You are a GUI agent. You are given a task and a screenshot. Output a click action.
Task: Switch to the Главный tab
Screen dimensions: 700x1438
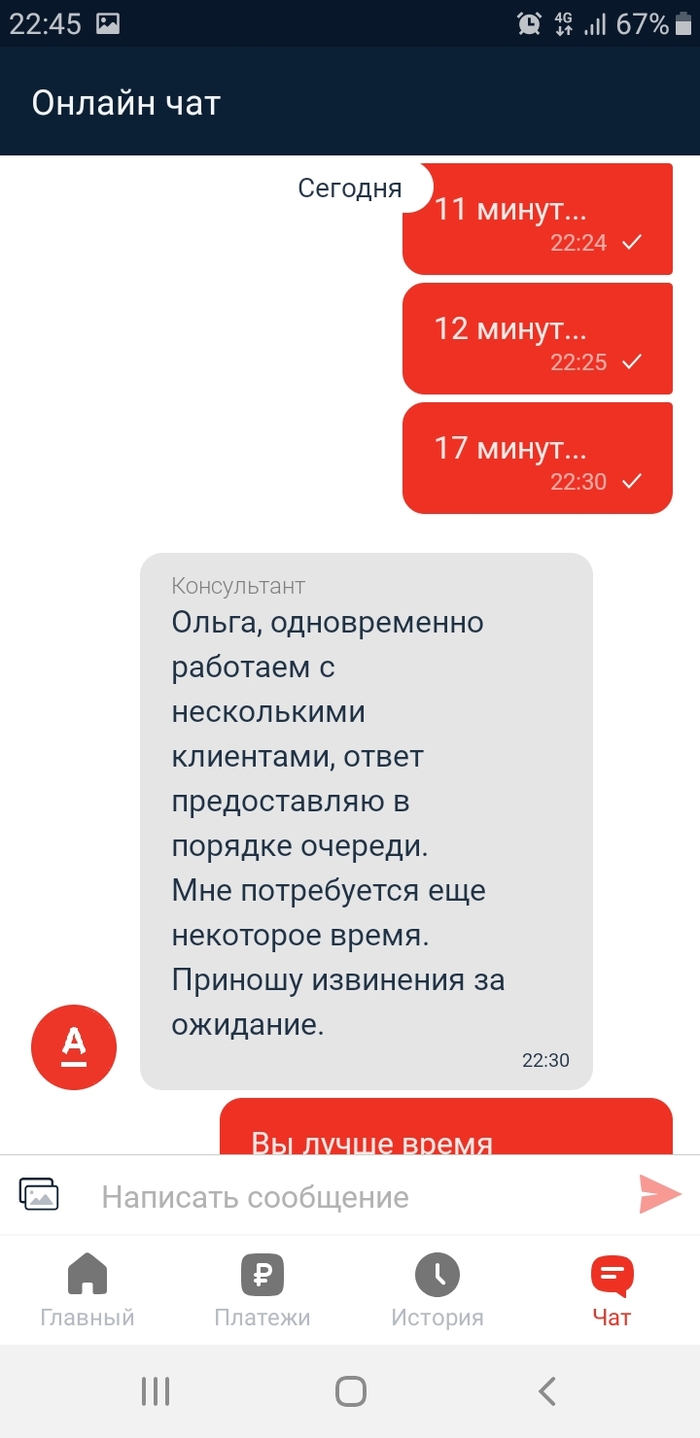[x=87, y=1290]
